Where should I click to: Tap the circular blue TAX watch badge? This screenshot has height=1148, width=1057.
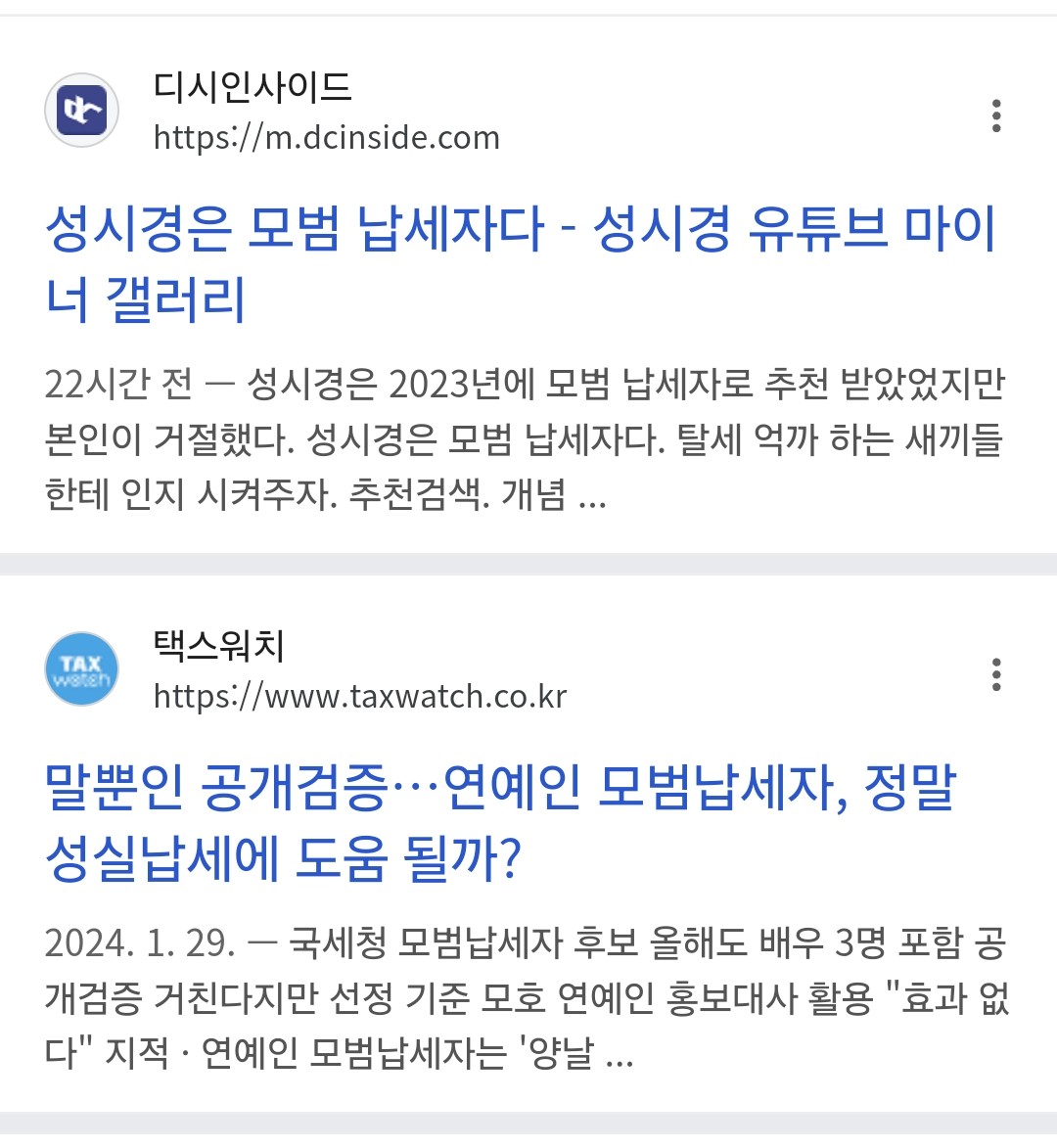pos(81,668)
